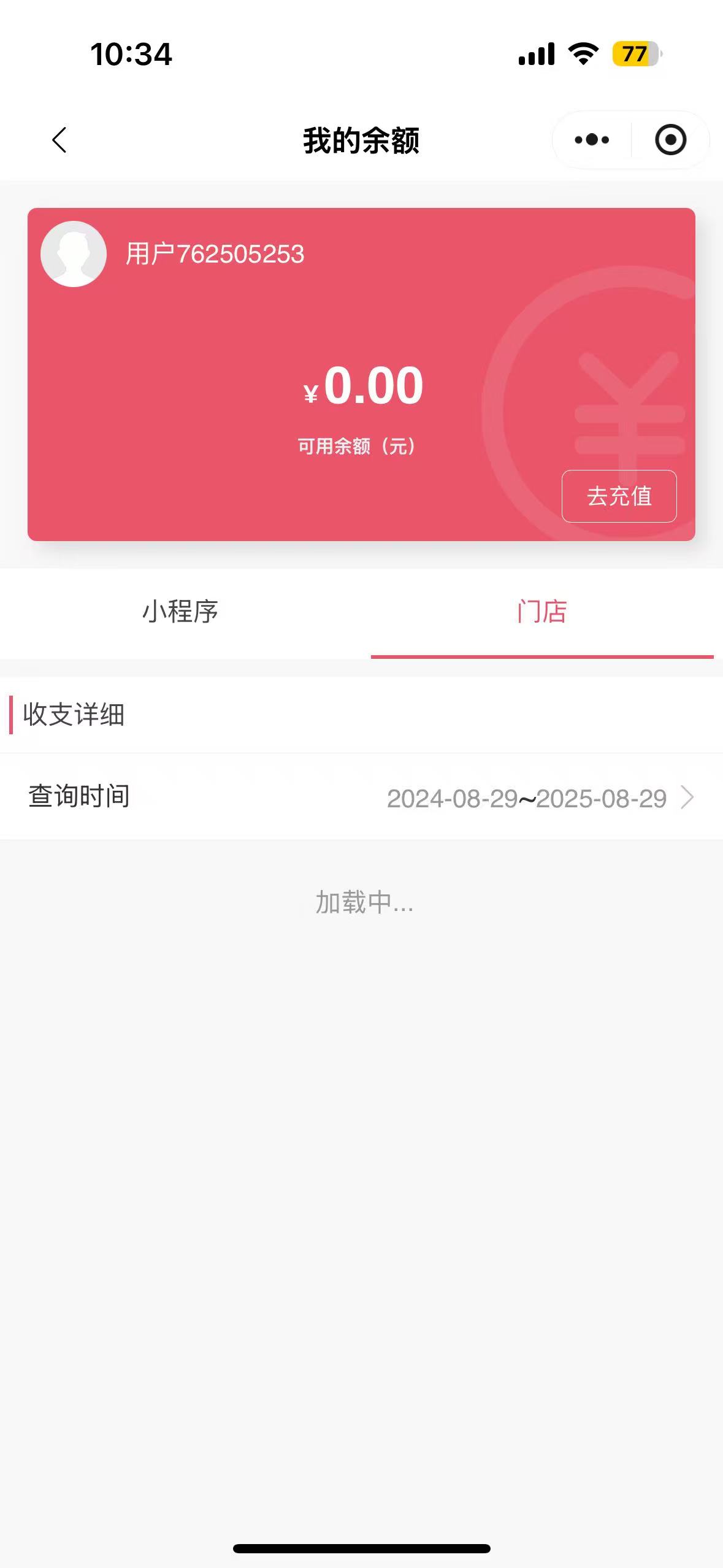Select the 门店 tab

[x=541, y=612]
